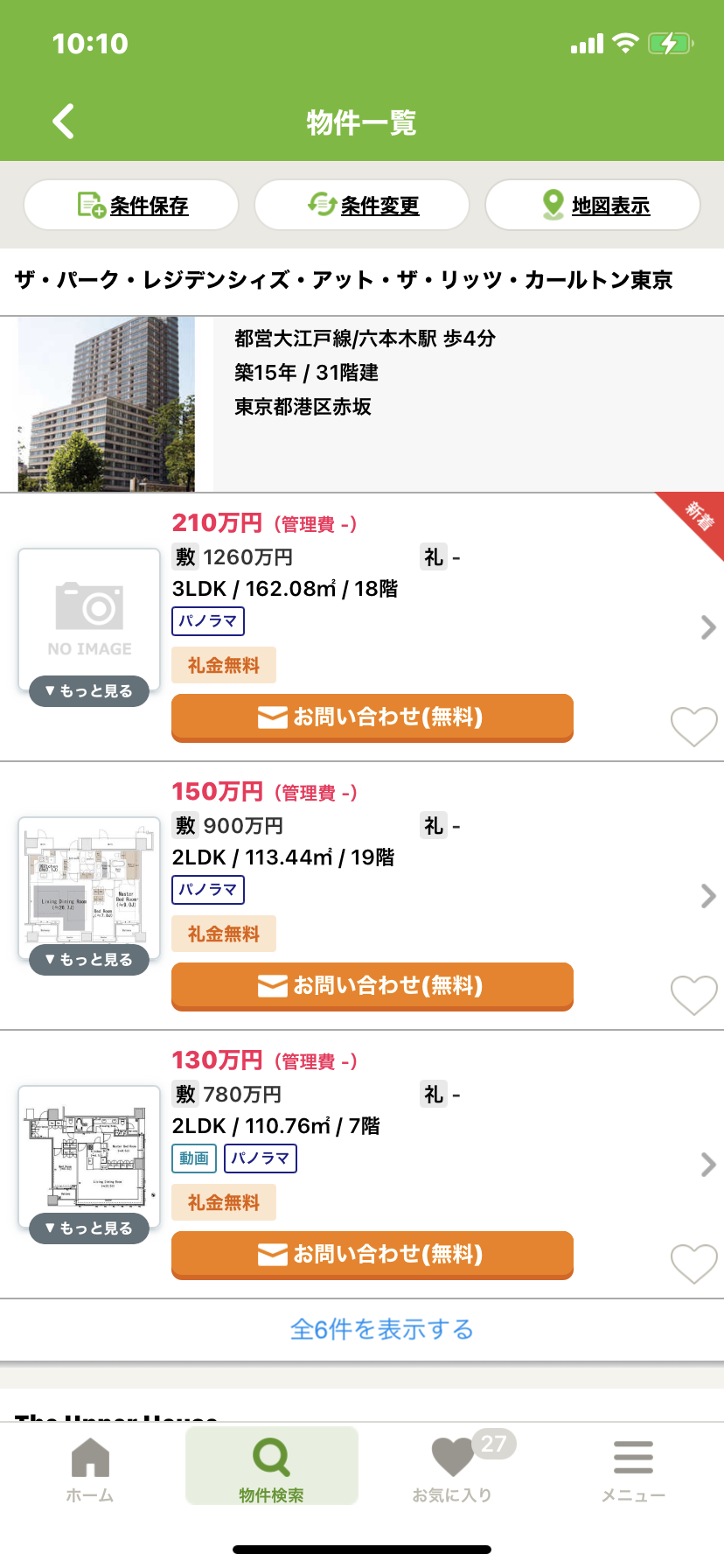The height and width of the screenshot is (1568, 724).
Task: Tap もっと見る on the 130万円 listing
Action: coord(89,1228)
